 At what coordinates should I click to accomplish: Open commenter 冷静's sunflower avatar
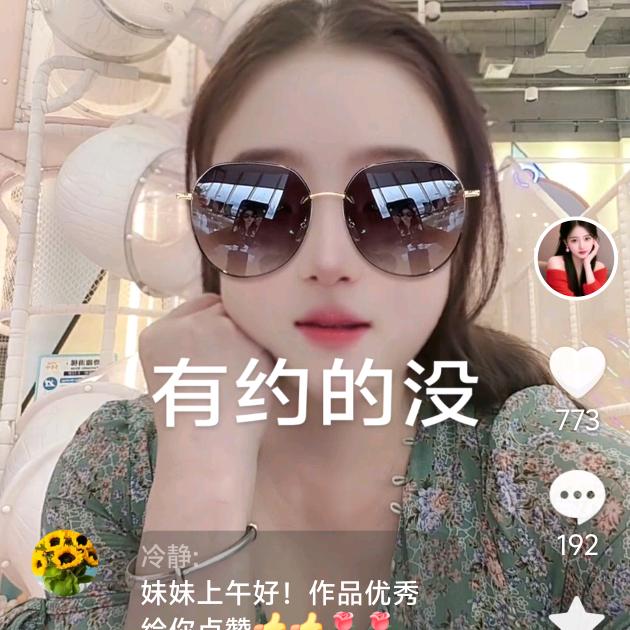tap(65, 563)
